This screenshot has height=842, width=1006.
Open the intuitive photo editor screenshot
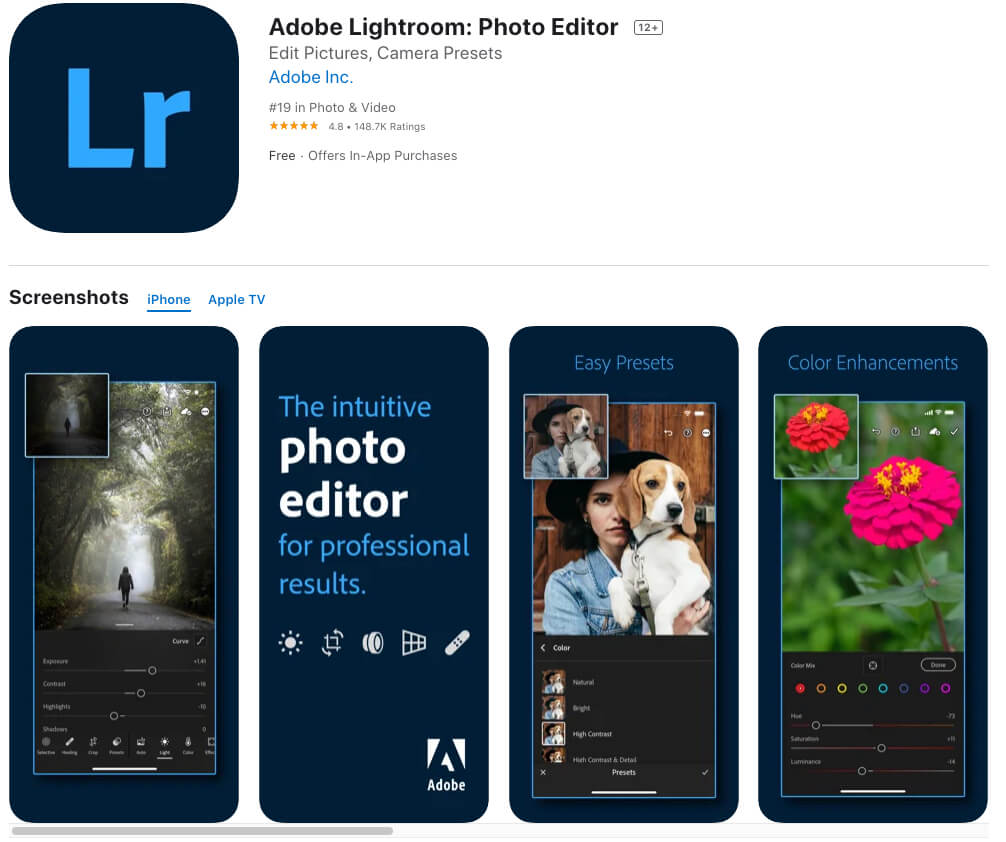[x=373, y=573]
